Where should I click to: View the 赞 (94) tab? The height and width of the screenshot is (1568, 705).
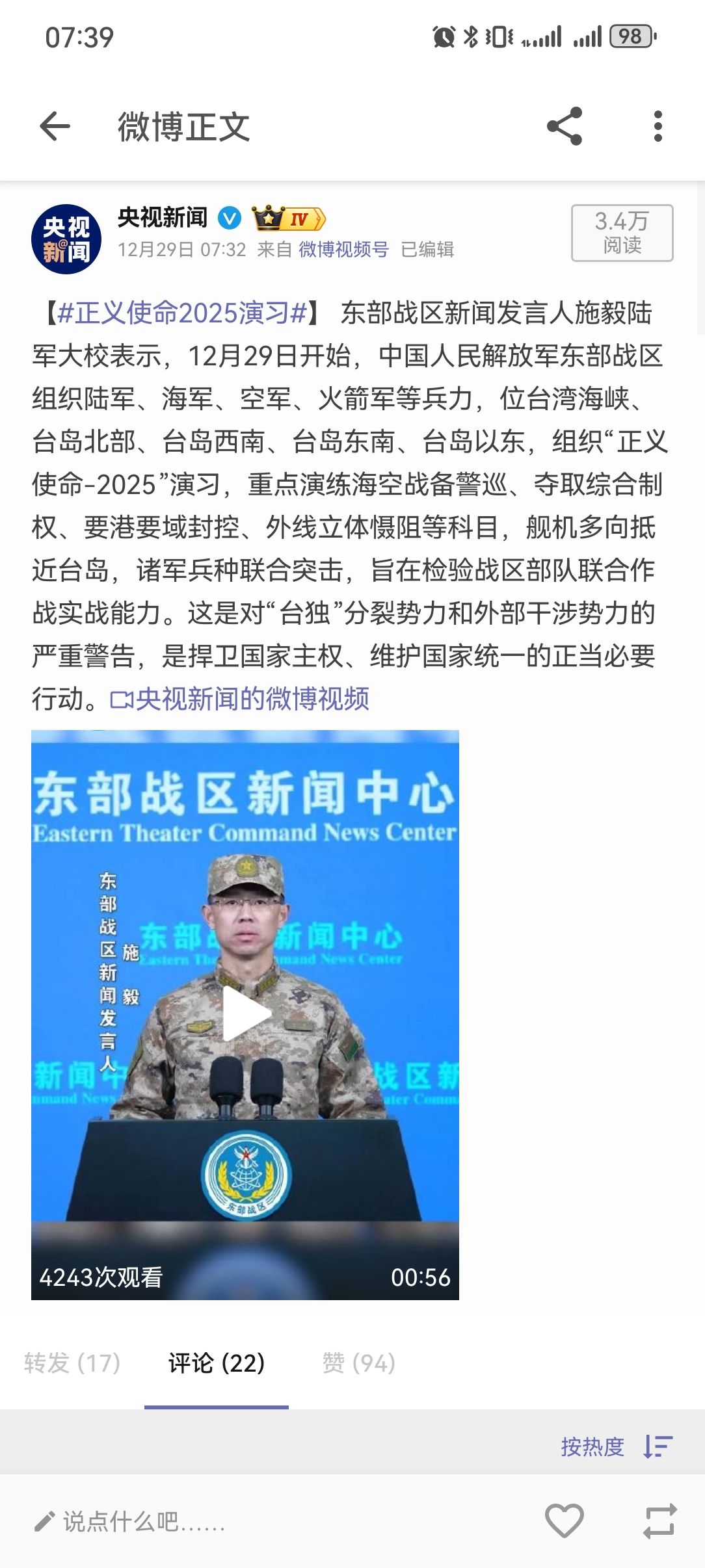pyautogui.click(x=359, y=1363)
